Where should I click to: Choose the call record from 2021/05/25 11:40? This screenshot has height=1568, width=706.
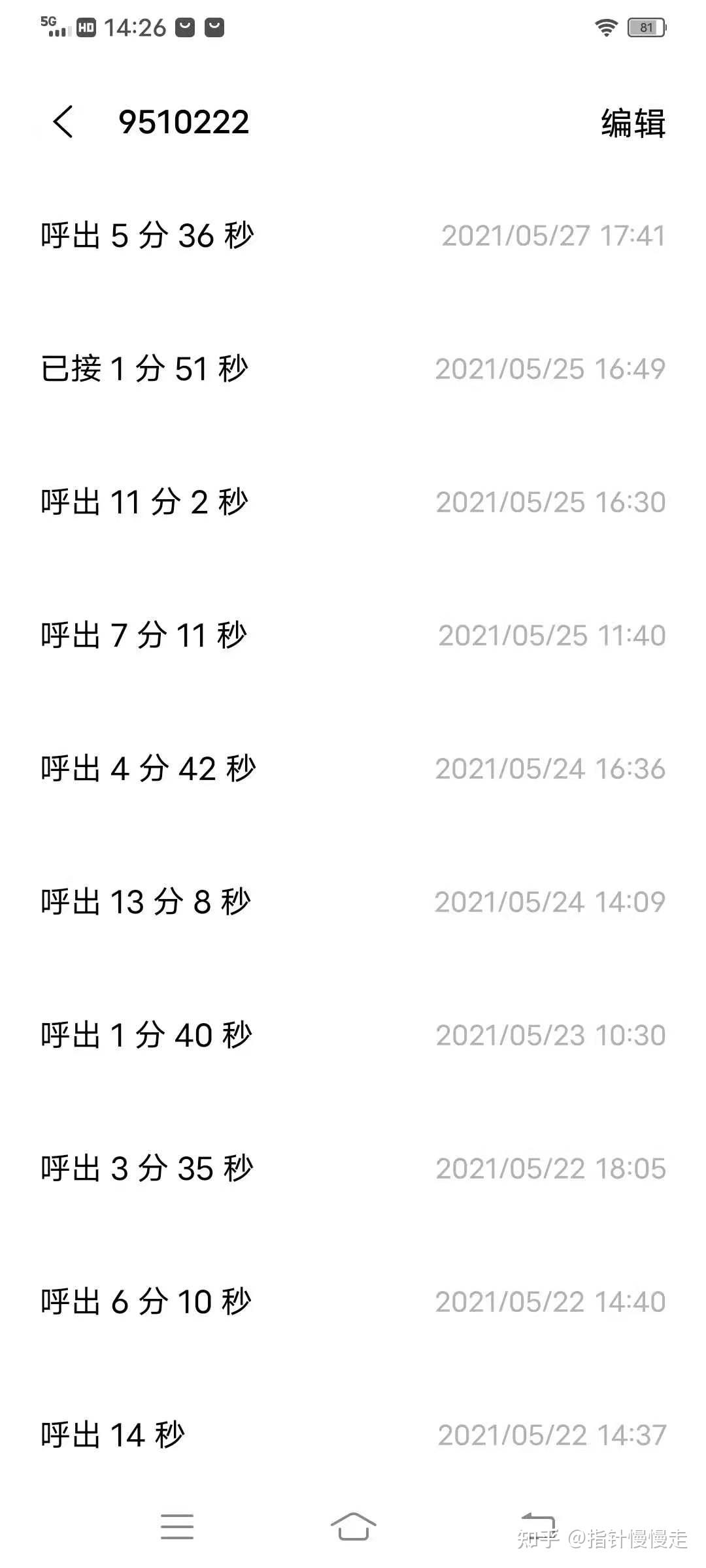click(x=353, y=636)
